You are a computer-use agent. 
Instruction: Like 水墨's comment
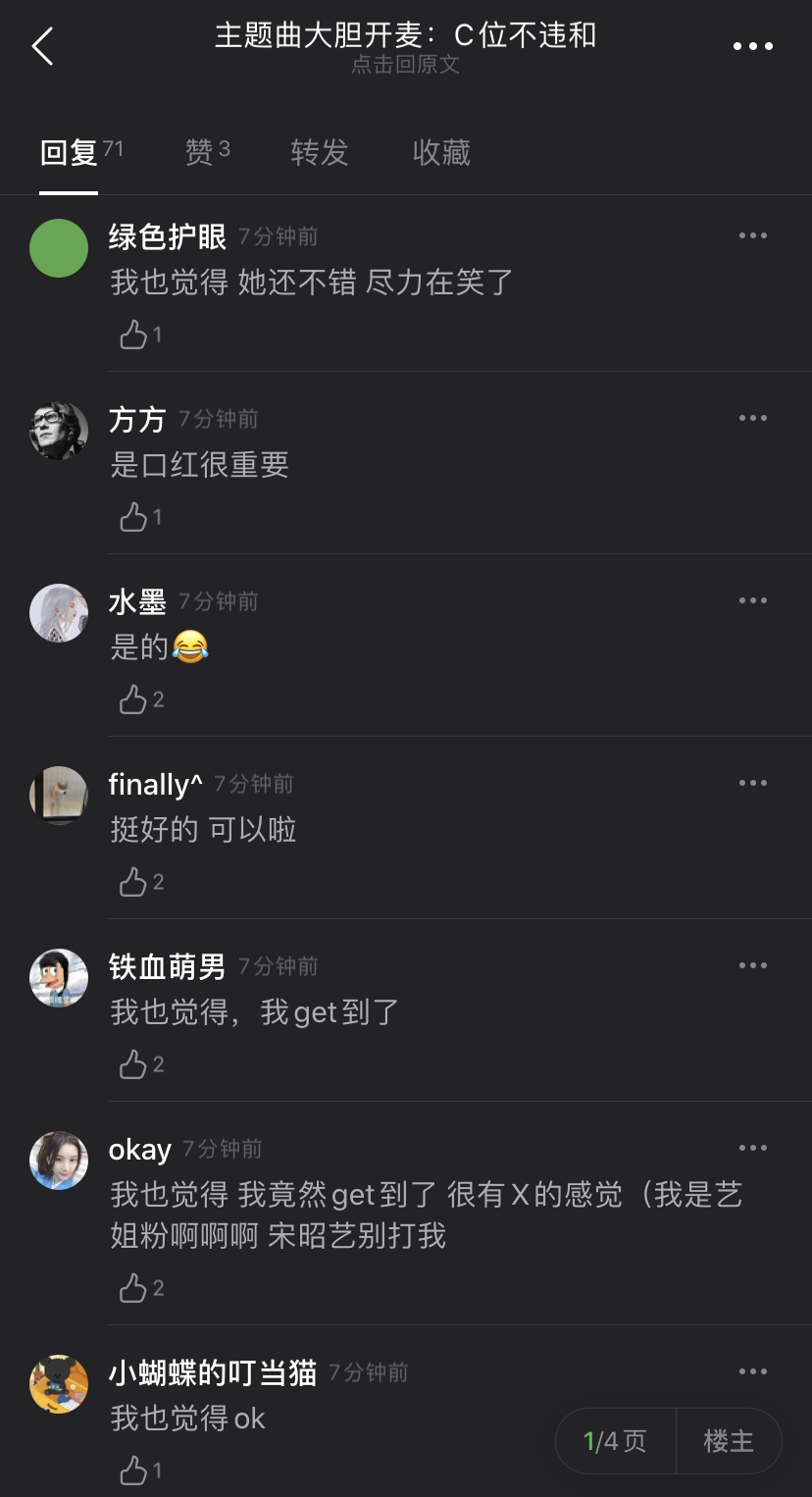pos(141,699)
